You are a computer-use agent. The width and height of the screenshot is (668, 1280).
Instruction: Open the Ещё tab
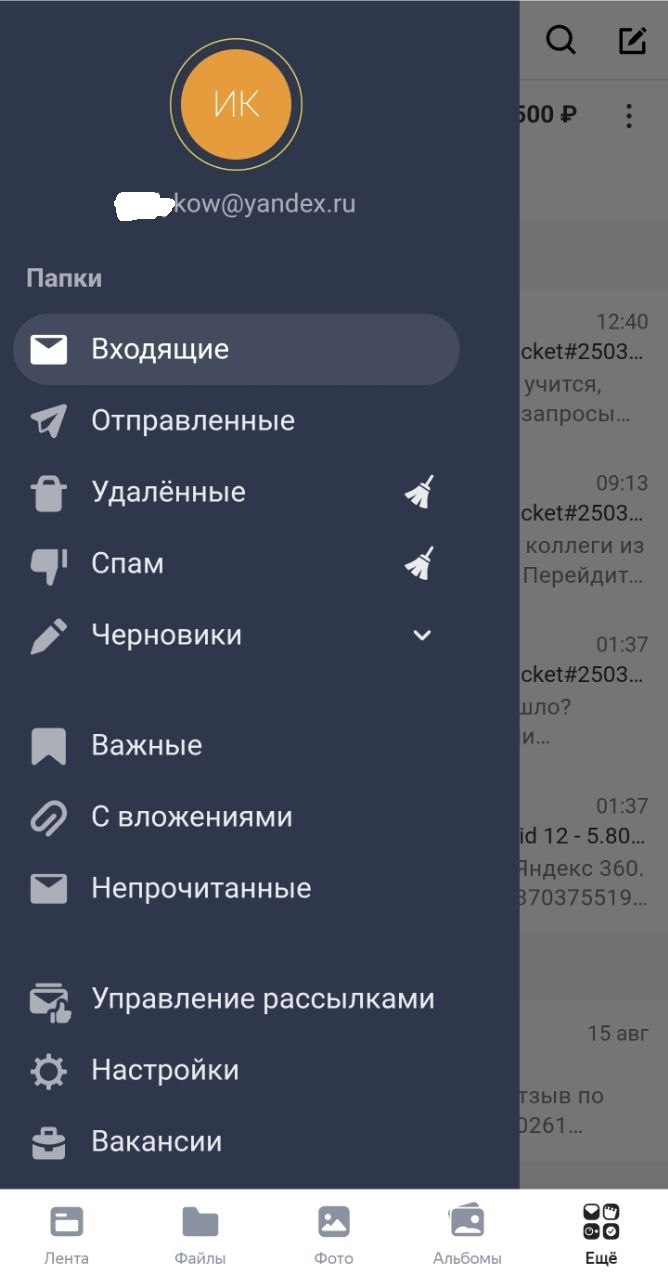[x=601, y=1234]
